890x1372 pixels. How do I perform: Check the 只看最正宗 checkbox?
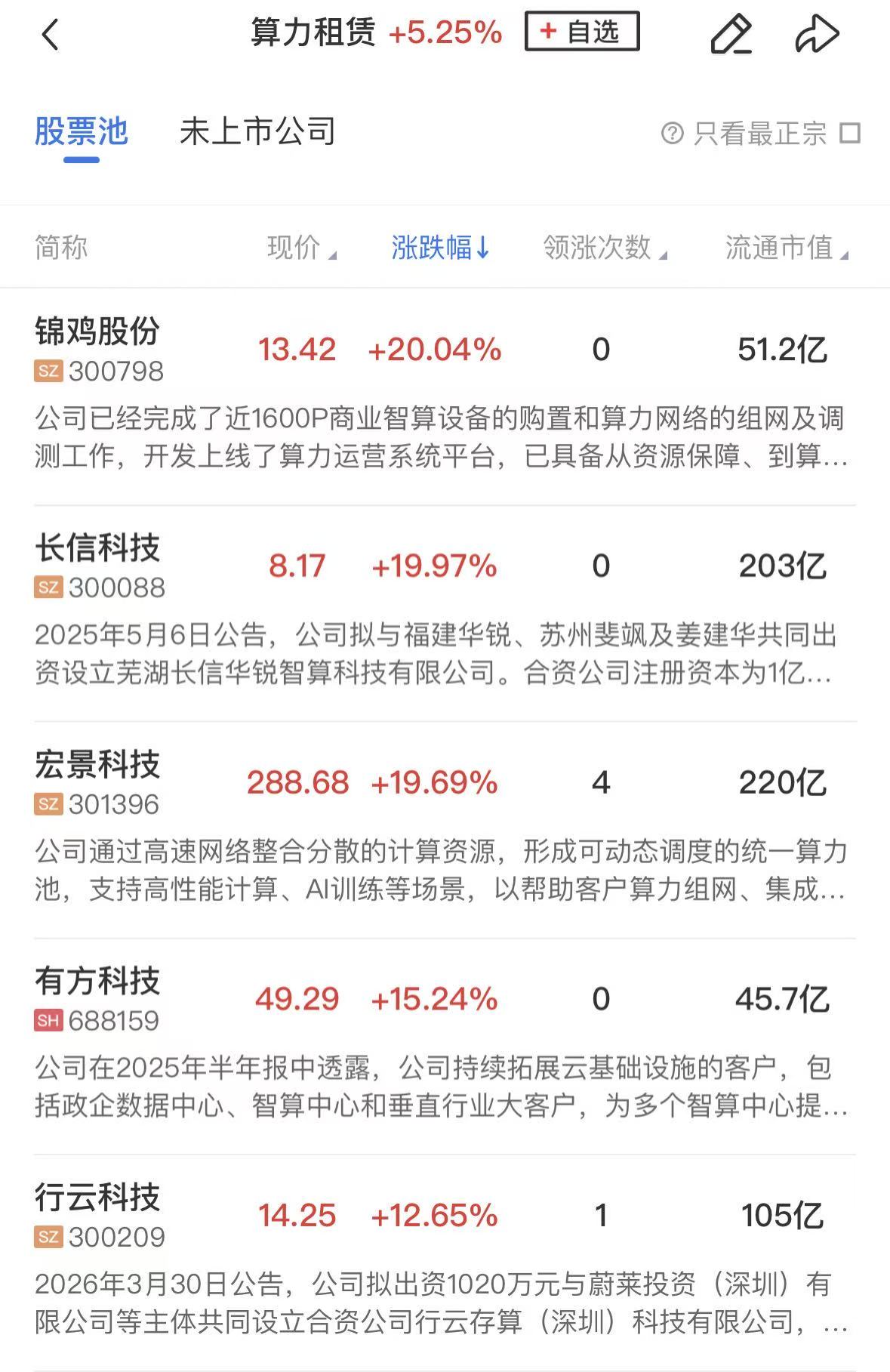click(851, 134)
